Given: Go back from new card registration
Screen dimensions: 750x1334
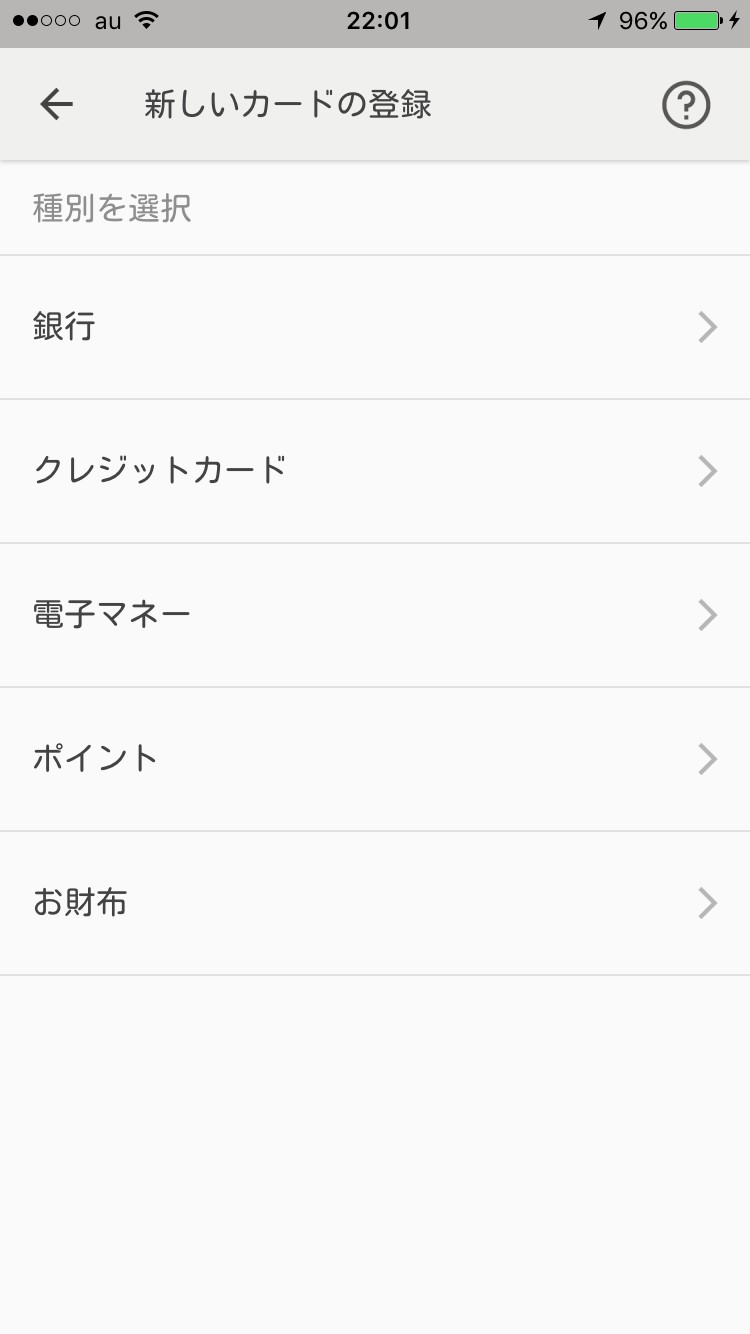Looking at the screenshot, I should coord(56,104).
